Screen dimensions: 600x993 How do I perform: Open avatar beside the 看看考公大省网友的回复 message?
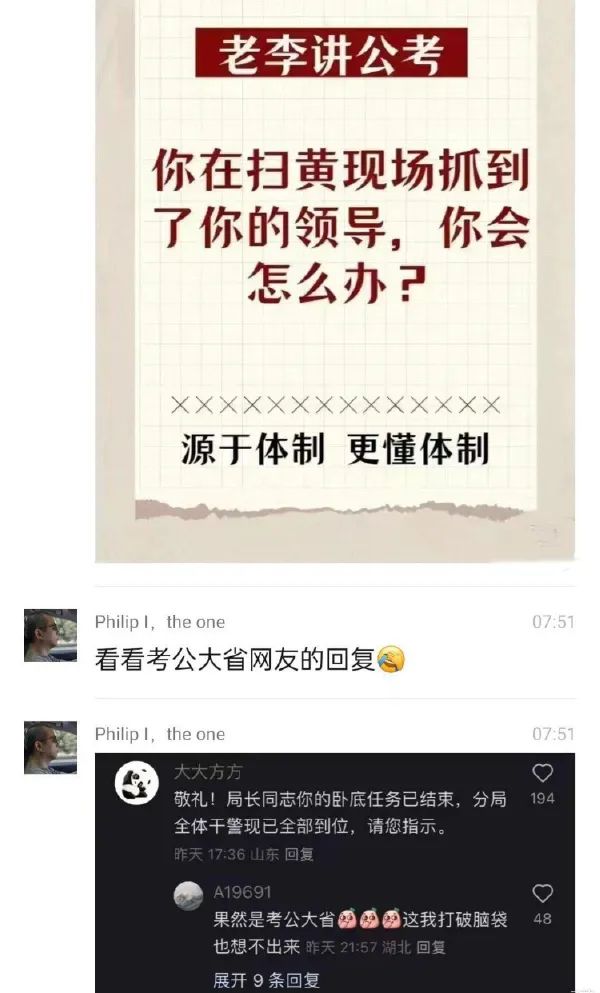(50, 636)
